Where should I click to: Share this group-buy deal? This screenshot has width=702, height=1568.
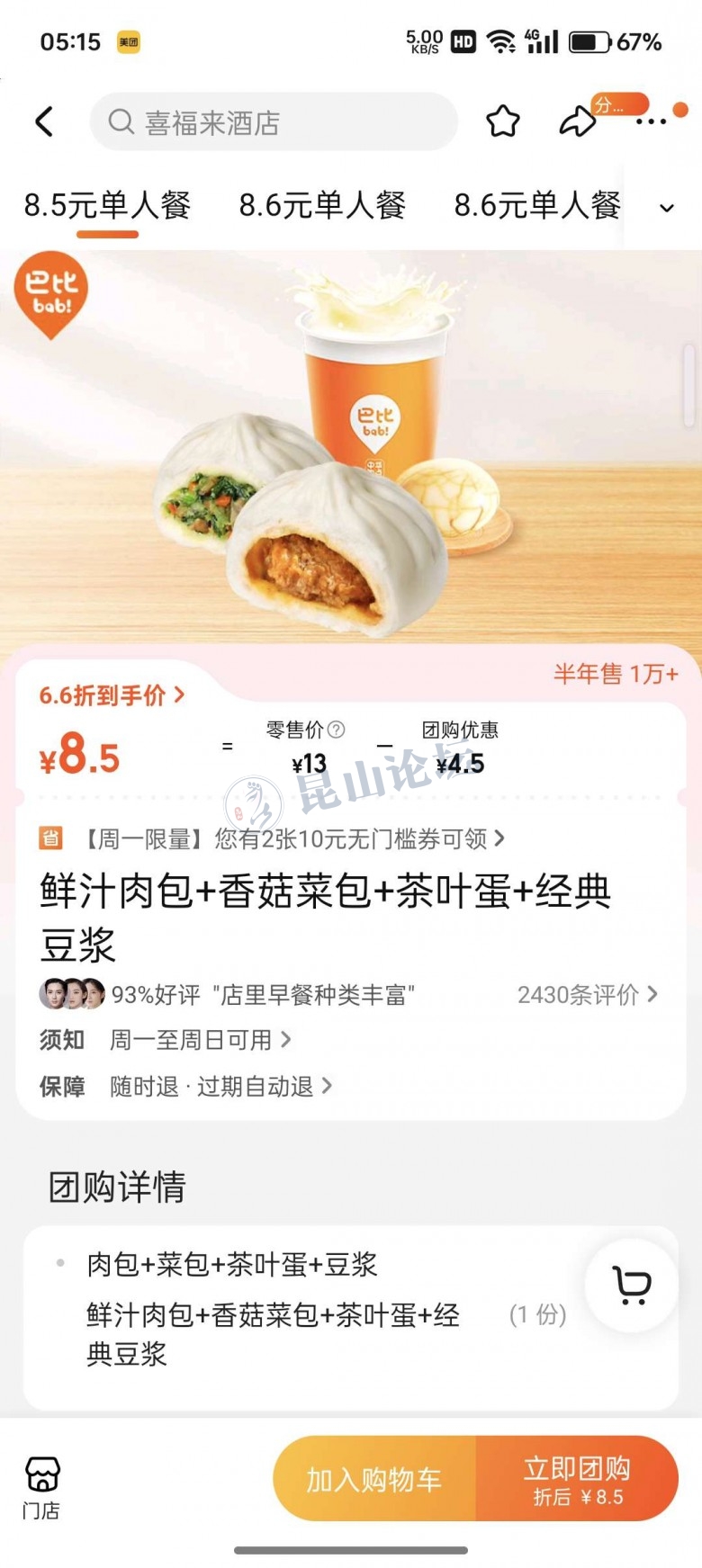click(x=578, y=121)
